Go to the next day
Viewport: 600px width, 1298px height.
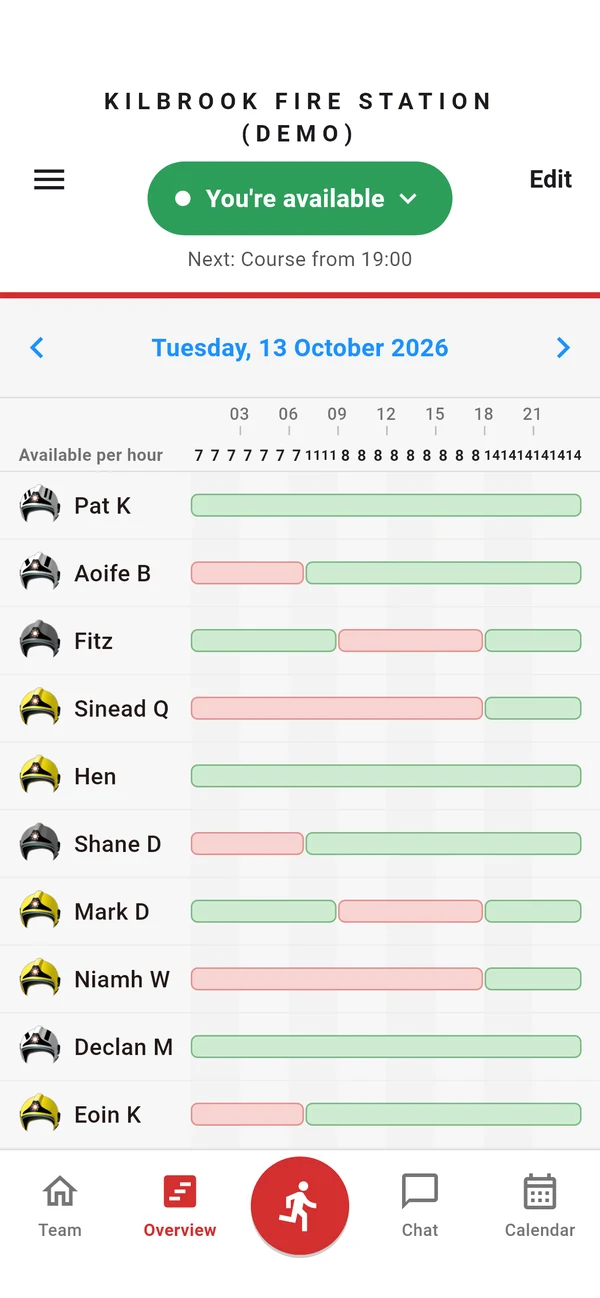pos(563,348)
